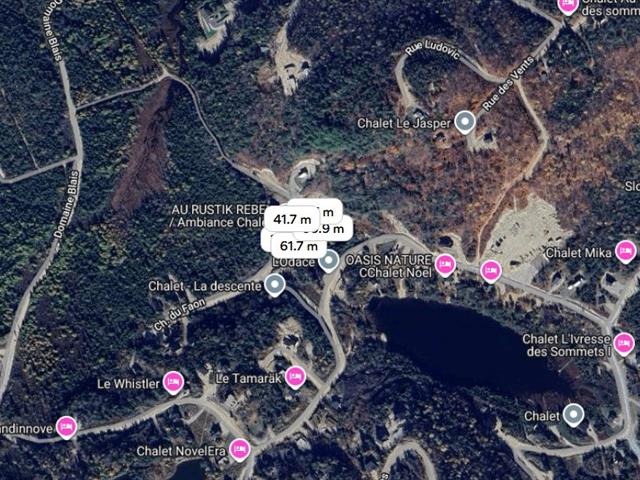Select the Chalet Mika lodging pin
The image size is (640, 480).
[x=626, y=252]
